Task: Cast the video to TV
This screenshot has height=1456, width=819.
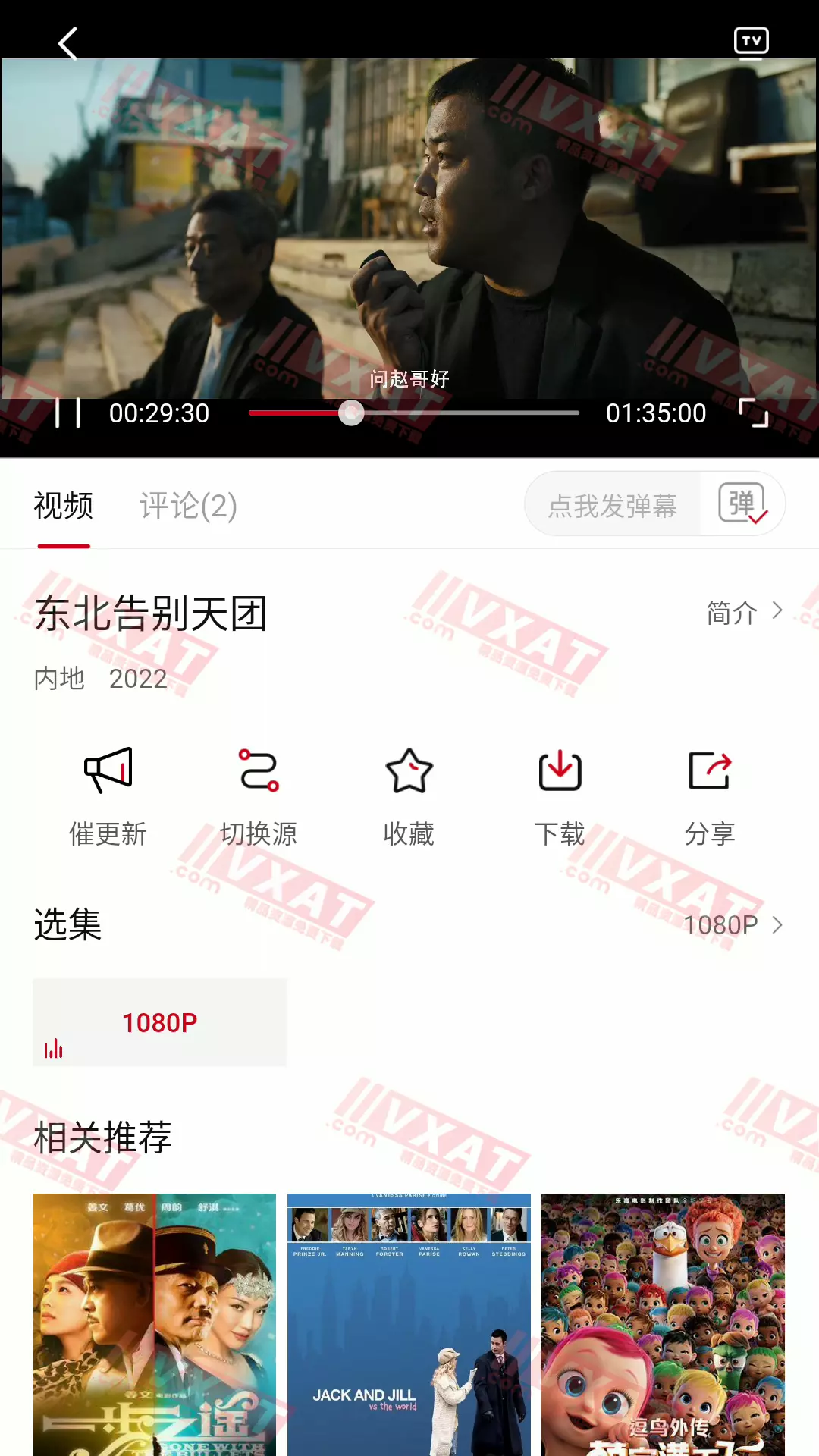Action: pos(751,42)
